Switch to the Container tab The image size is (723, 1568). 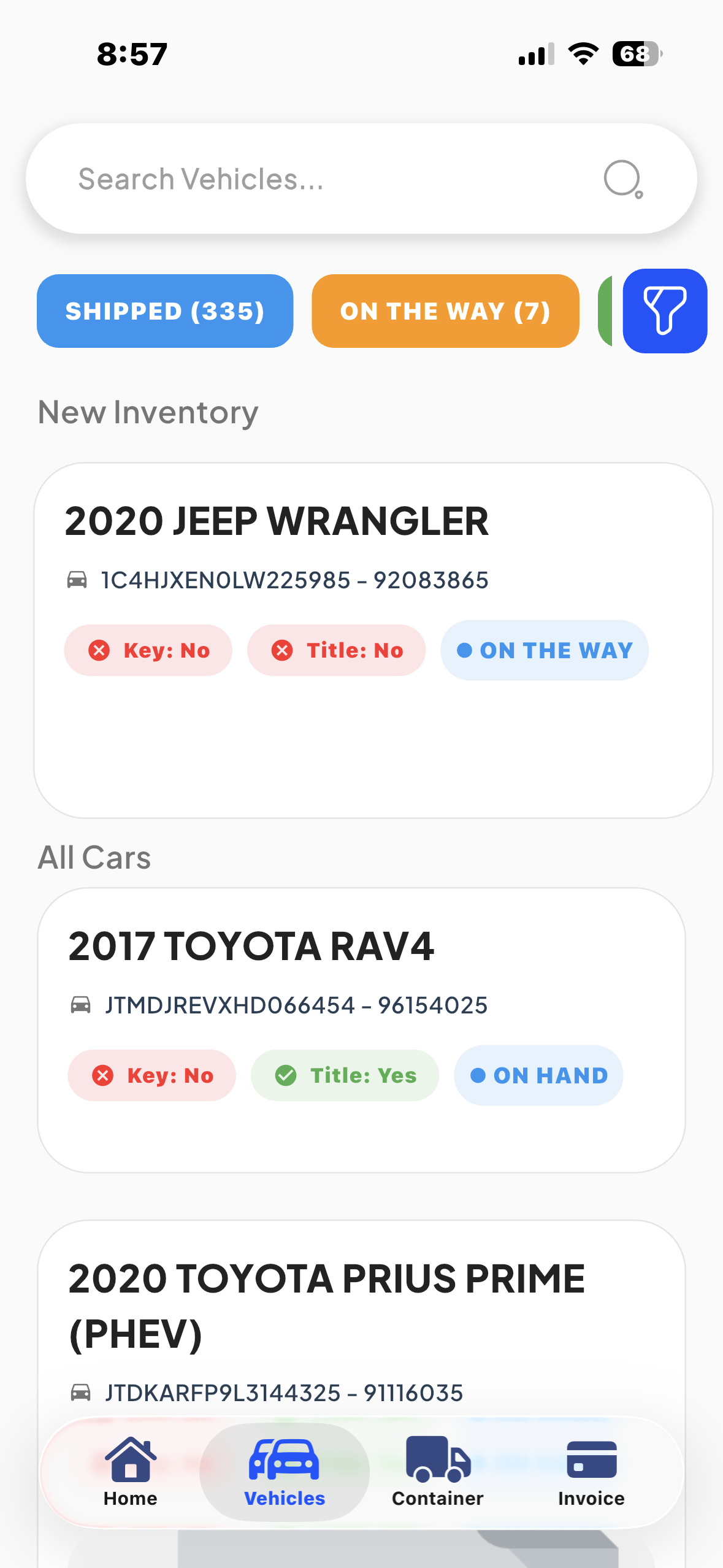tap(438, 1472)
